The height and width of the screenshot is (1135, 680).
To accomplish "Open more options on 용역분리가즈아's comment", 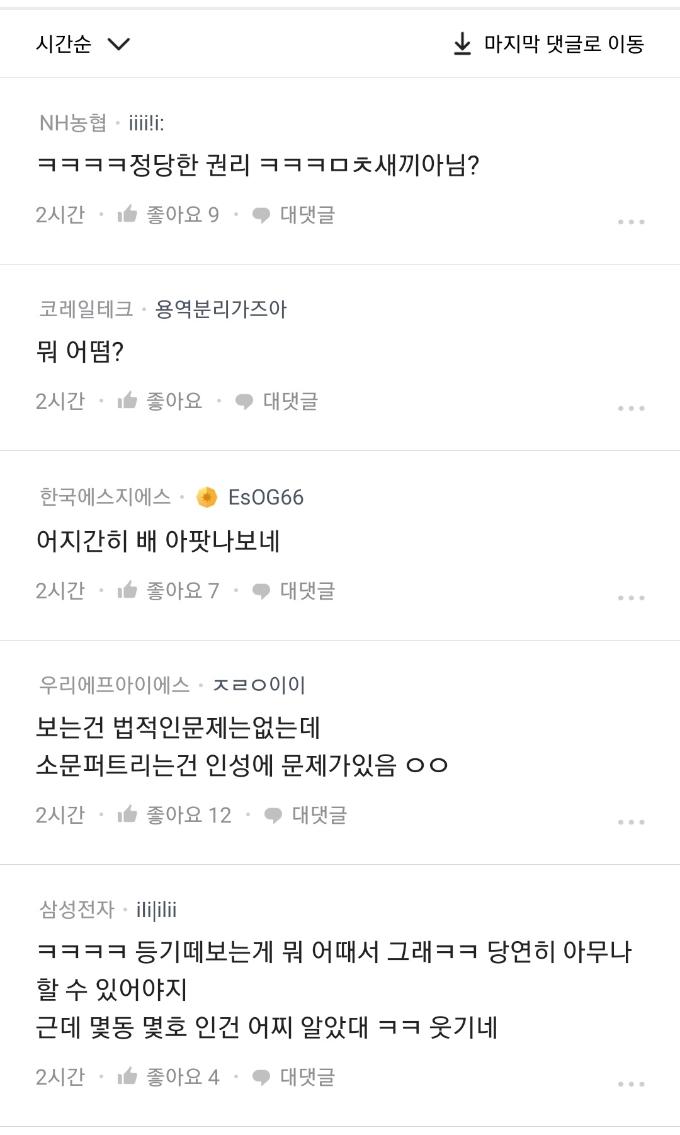I will pos(630,408).
